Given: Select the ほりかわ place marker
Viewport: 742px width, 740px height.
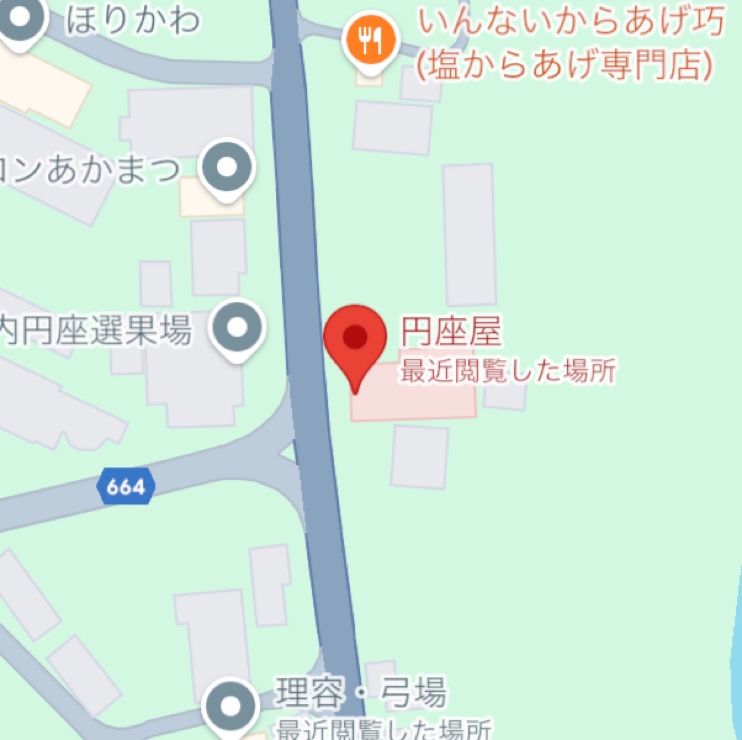Looking at the screenshot, I should [22, 20].
